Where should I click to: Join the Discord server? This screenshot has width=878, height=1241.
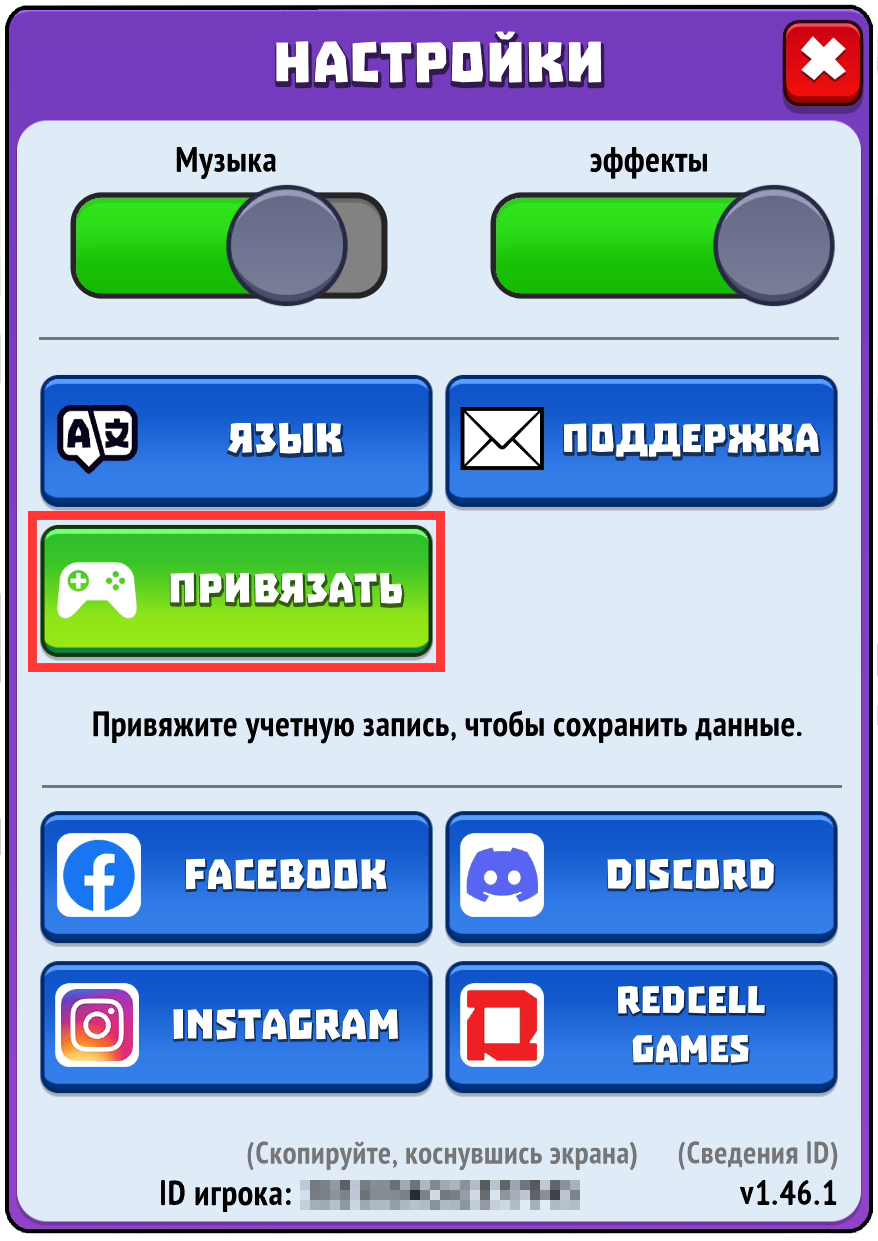640,876
